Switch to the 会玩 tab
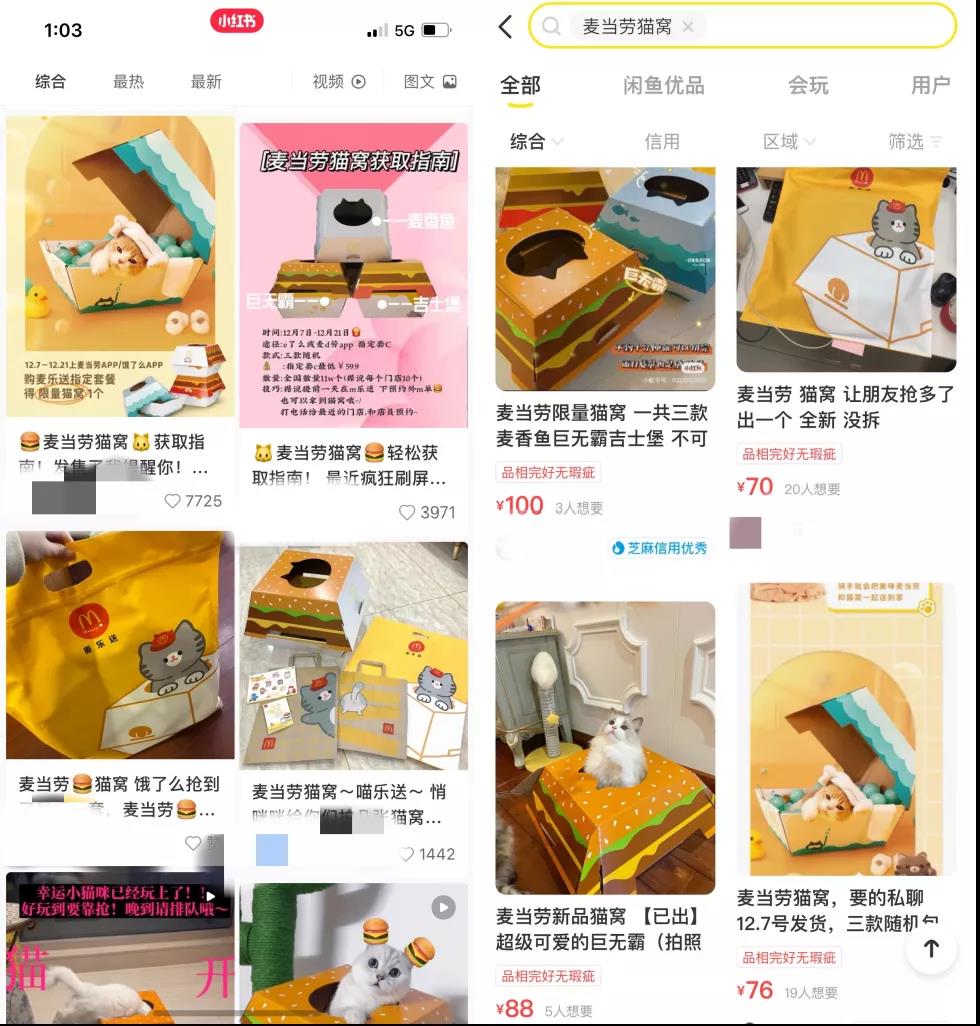Screen dimensions: 980x1026 (808, 86)
